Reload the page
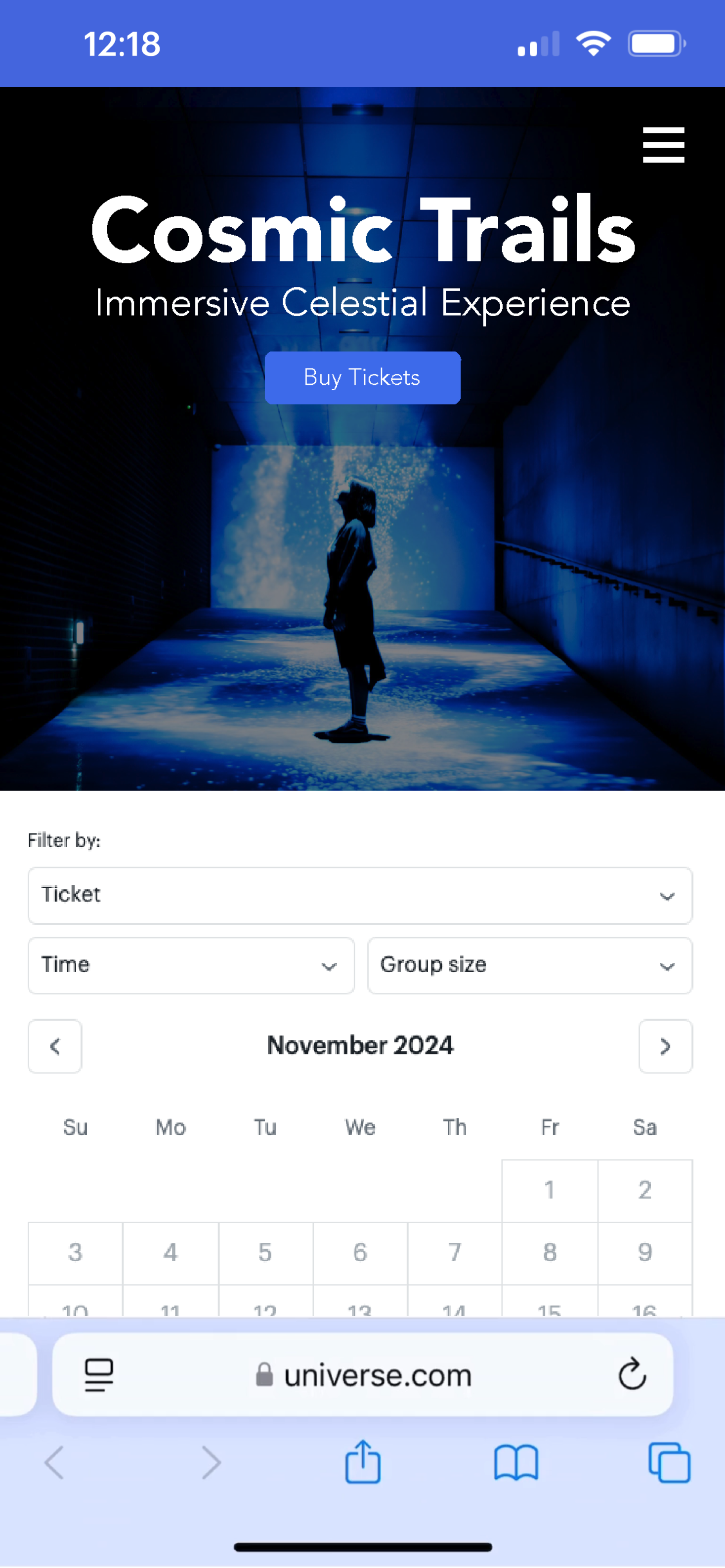This screenshot has height=1568, width=725. coord(632,1374)
